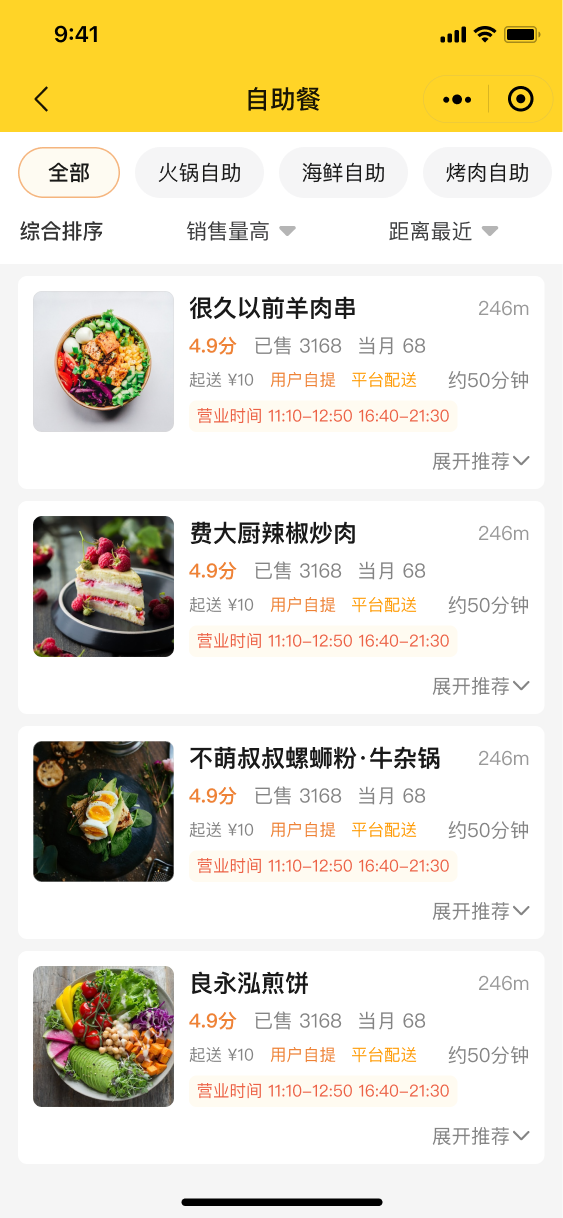Open the 良永泓煎饼 listing
This screenshot has height=1218, width=563.
pyautogui.click(x=281, y=1058)
